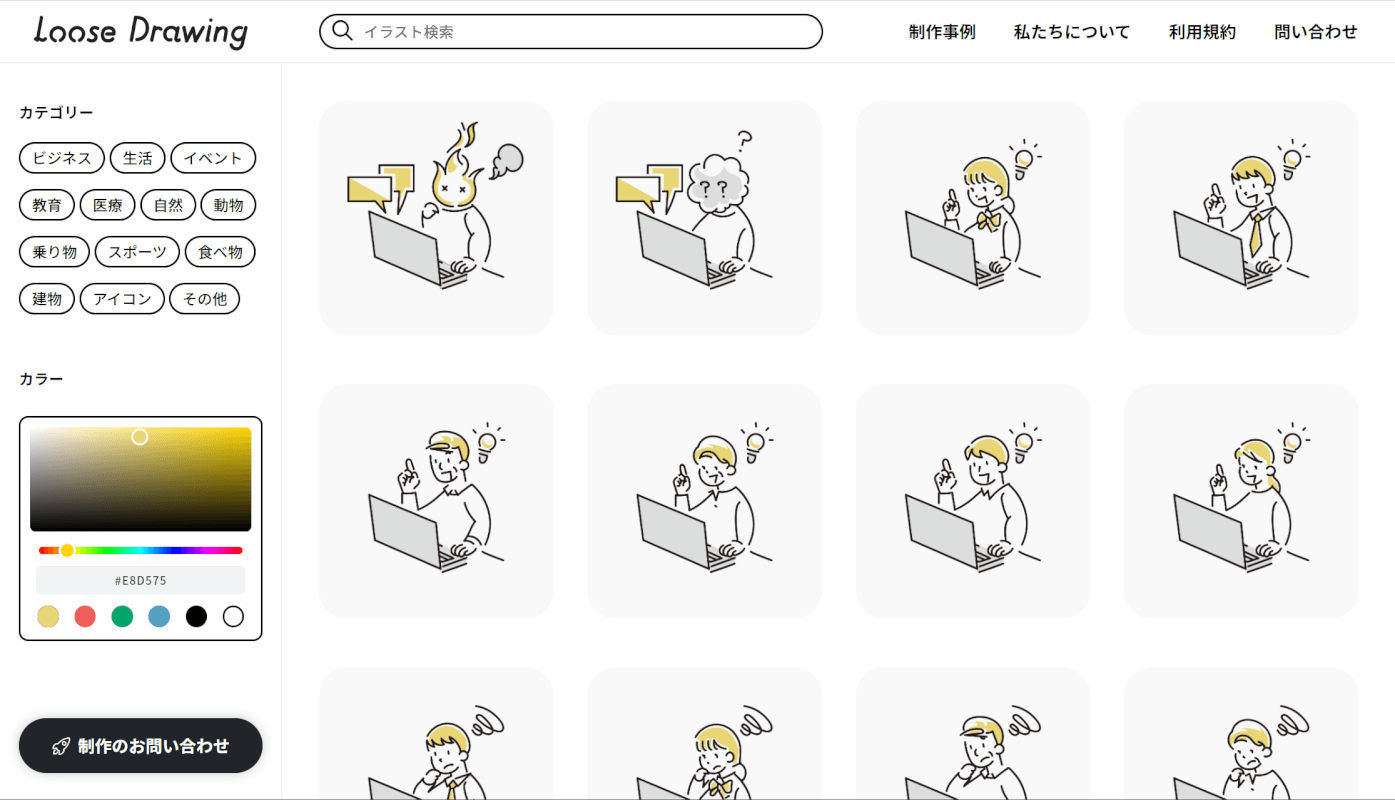Select the green color swatch
Screen dimensions: 1395x800
tap(122, 616)
